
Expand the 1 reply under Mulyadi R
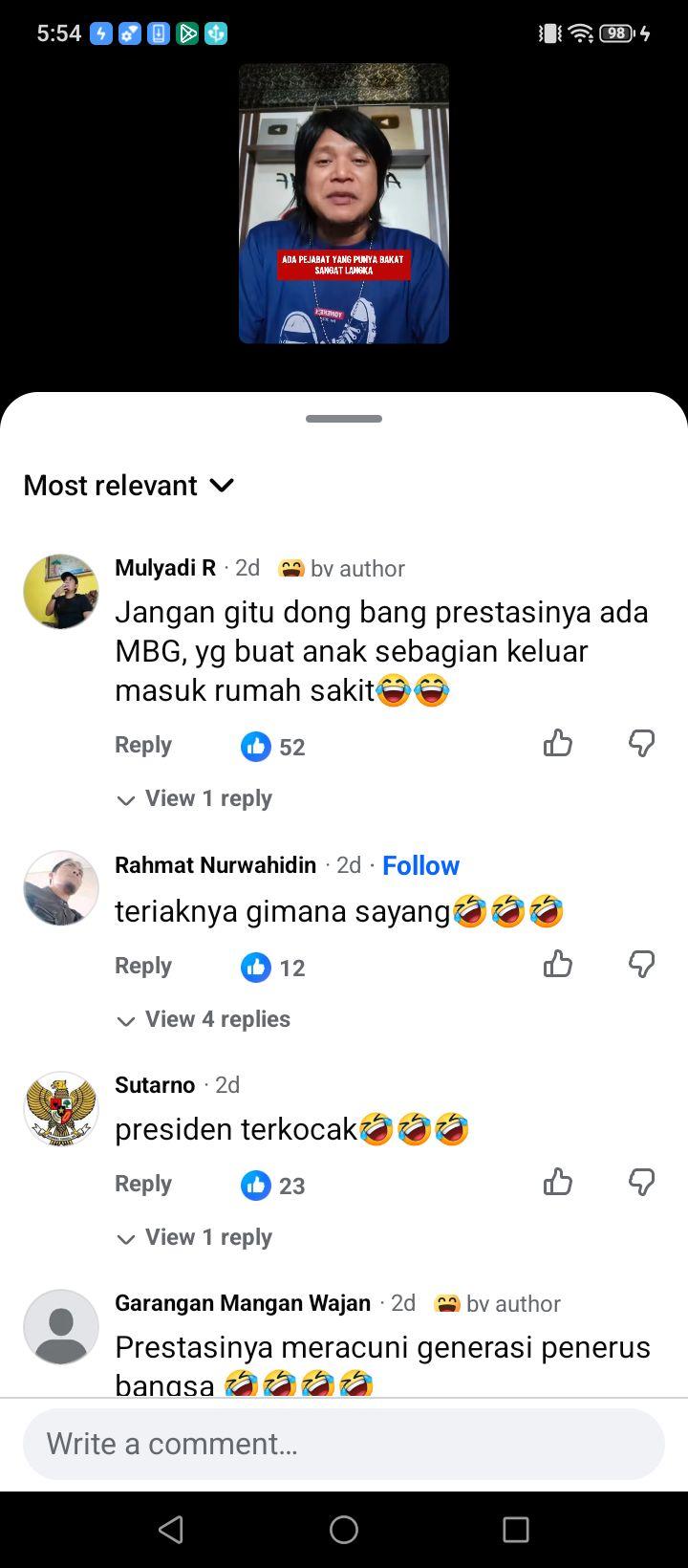tap(194, 798)
